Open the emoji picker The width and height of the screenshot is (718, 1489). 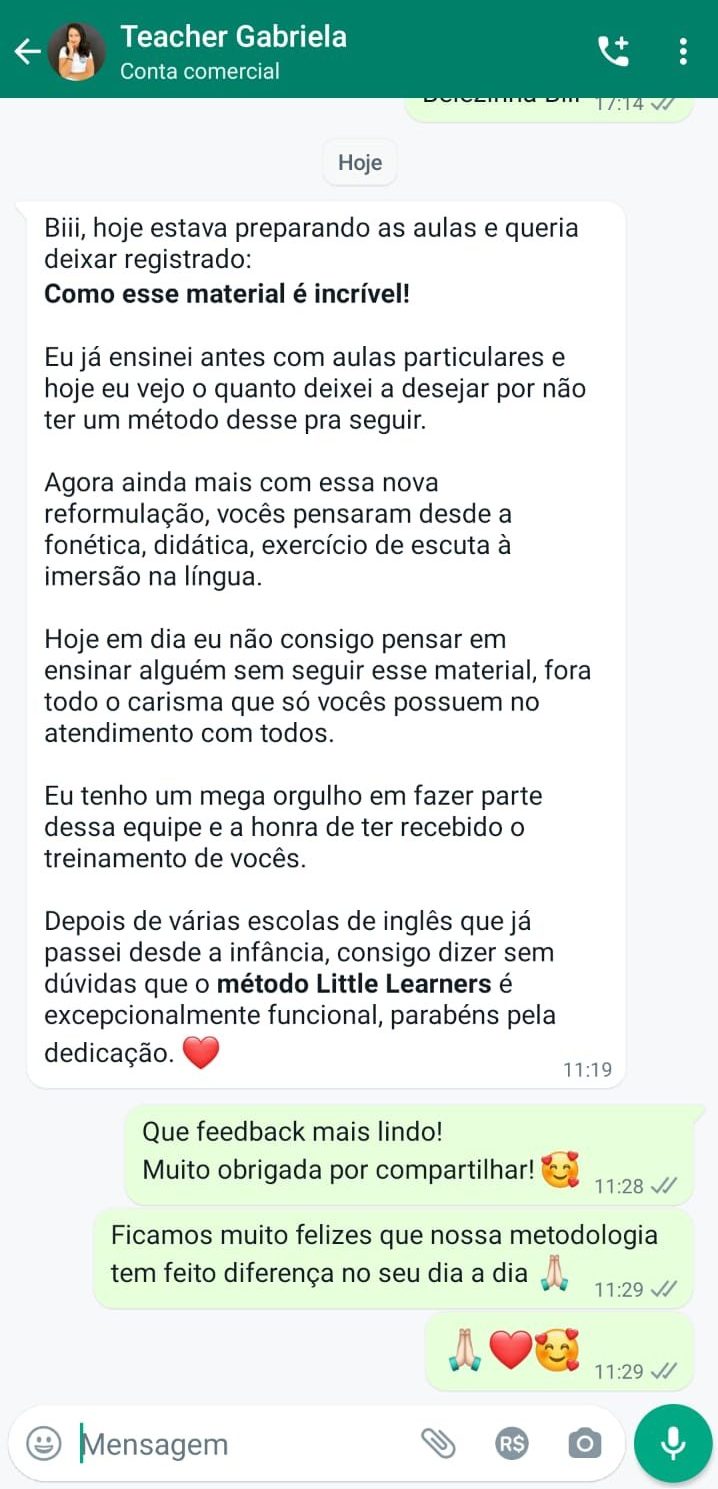click(43, 1443)
